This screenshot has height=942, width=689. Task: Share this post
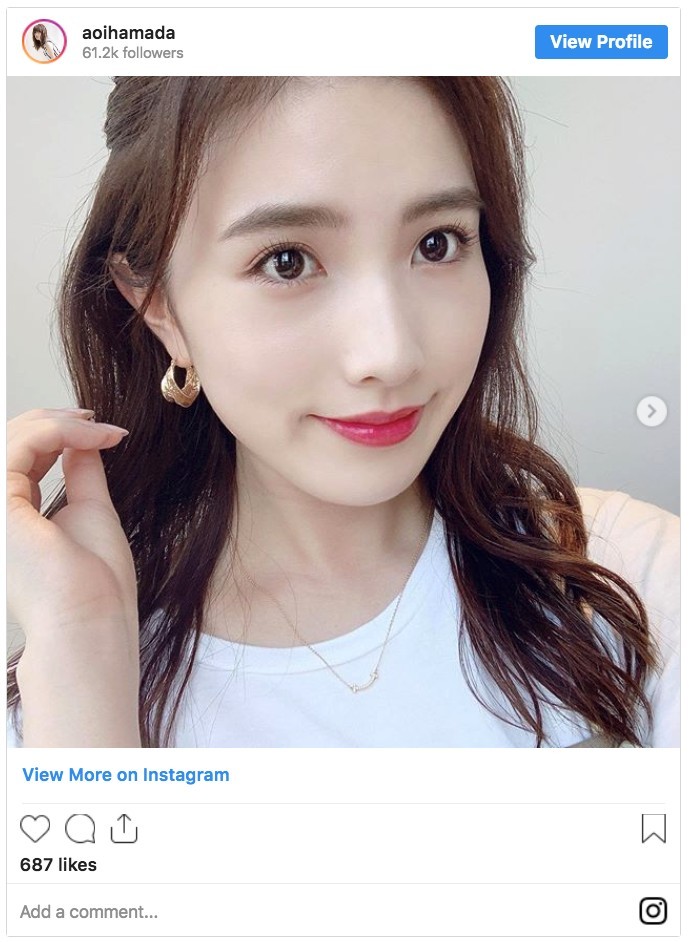[123, 828]
